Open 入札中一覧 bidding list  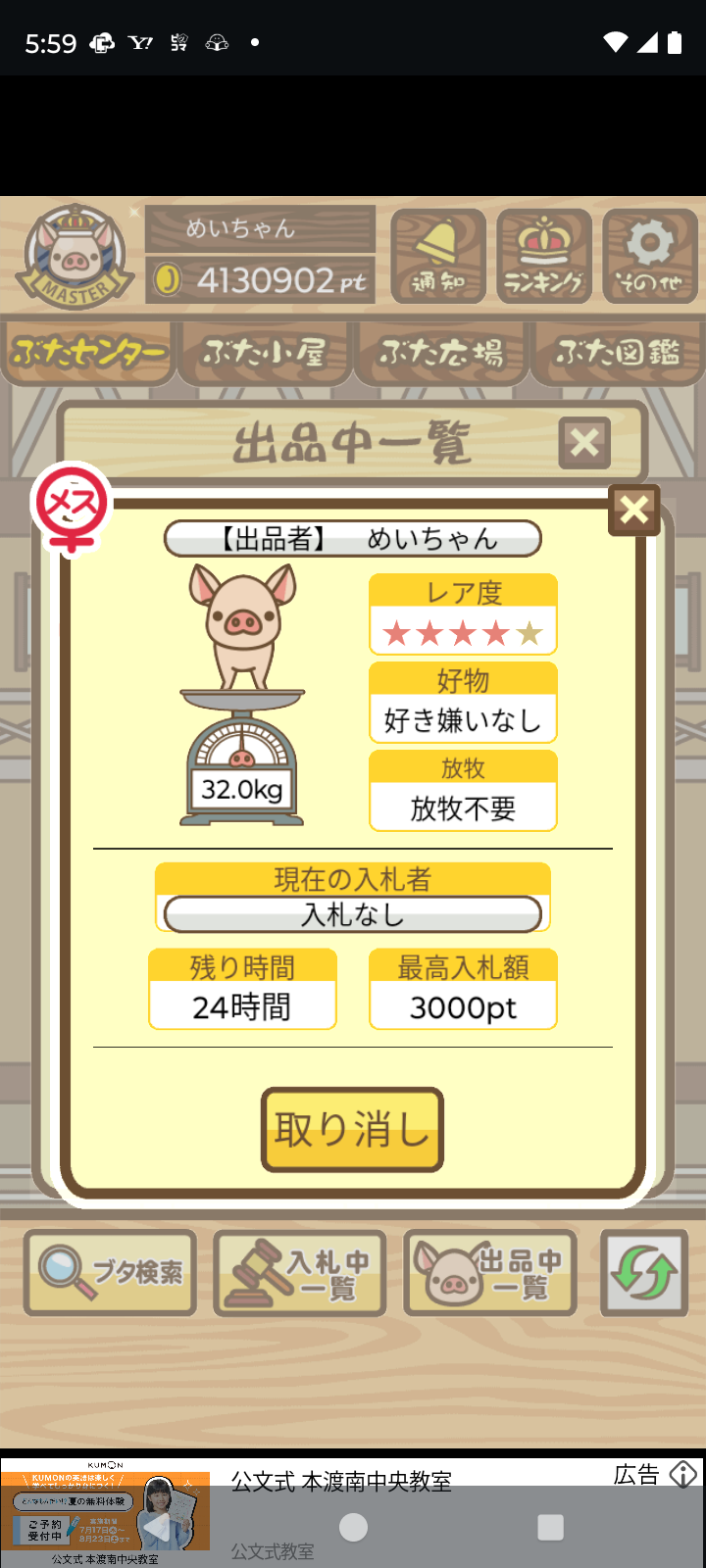point(299,1272)
